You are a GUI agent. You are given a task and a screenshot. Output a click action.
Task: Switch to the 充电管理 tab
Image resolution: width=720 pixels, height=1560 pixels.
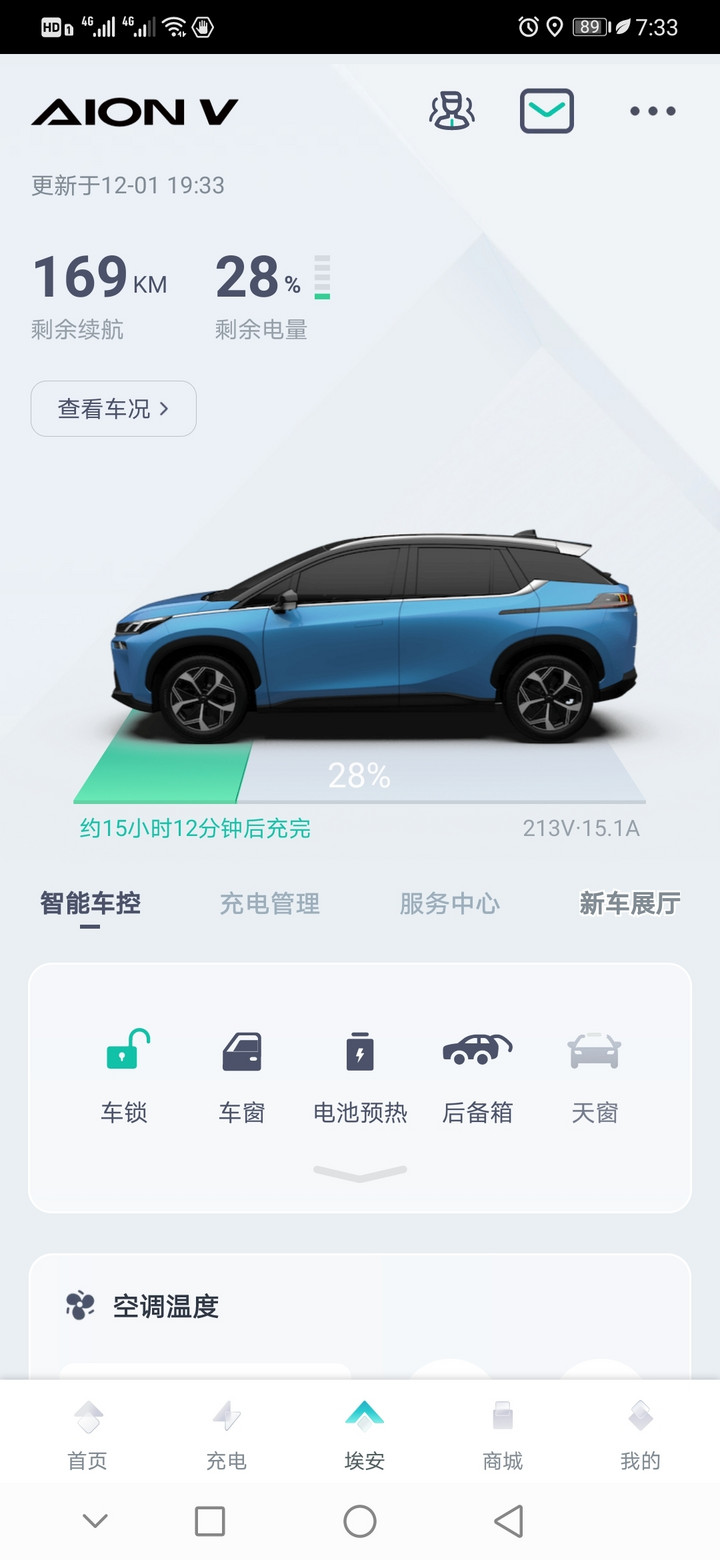point(270,904)
